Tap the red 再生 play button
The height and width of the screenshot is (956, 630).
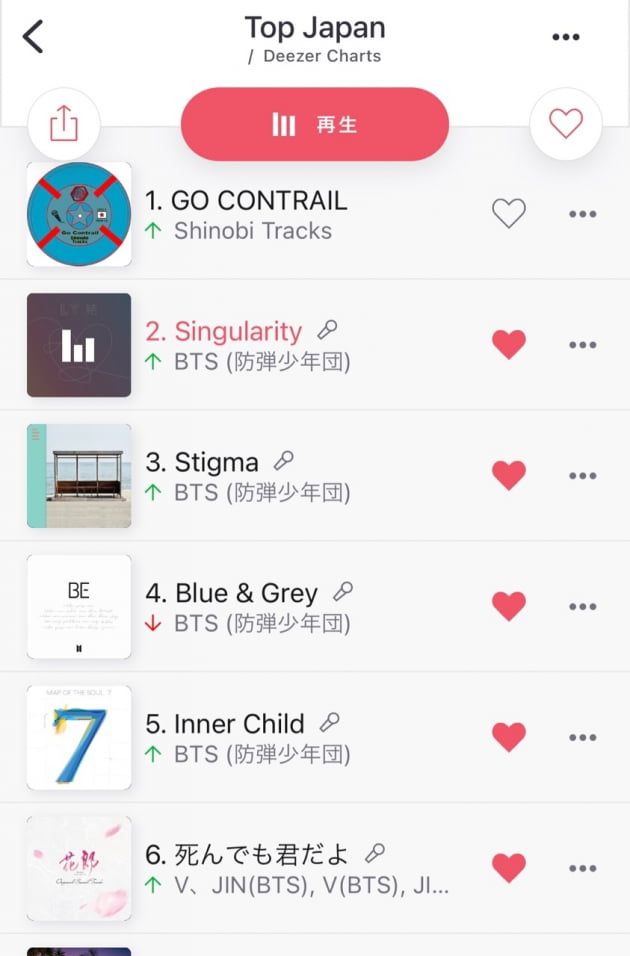coord(315,124)
